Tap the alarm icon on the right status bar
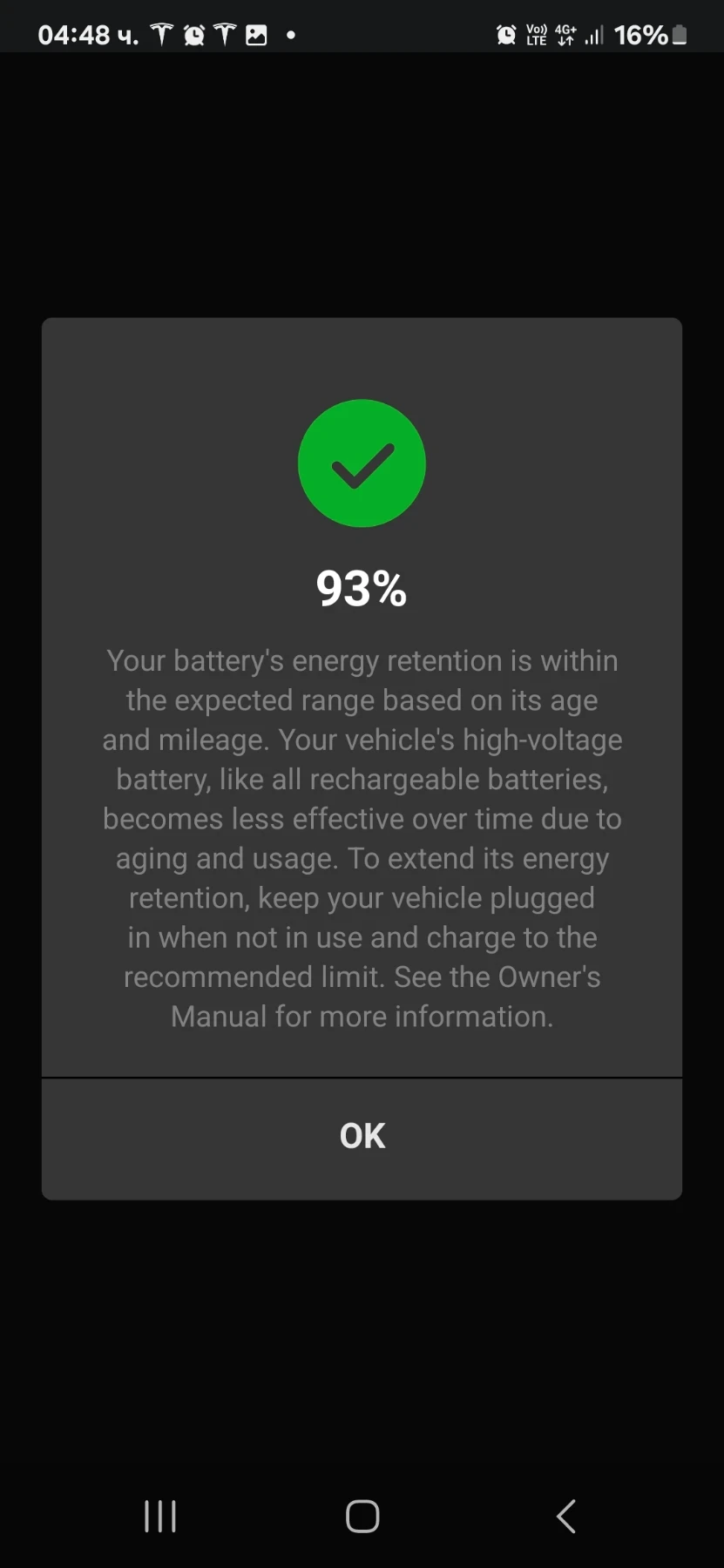The width and height of the screenshot is (724, 1568). [505, 34]
